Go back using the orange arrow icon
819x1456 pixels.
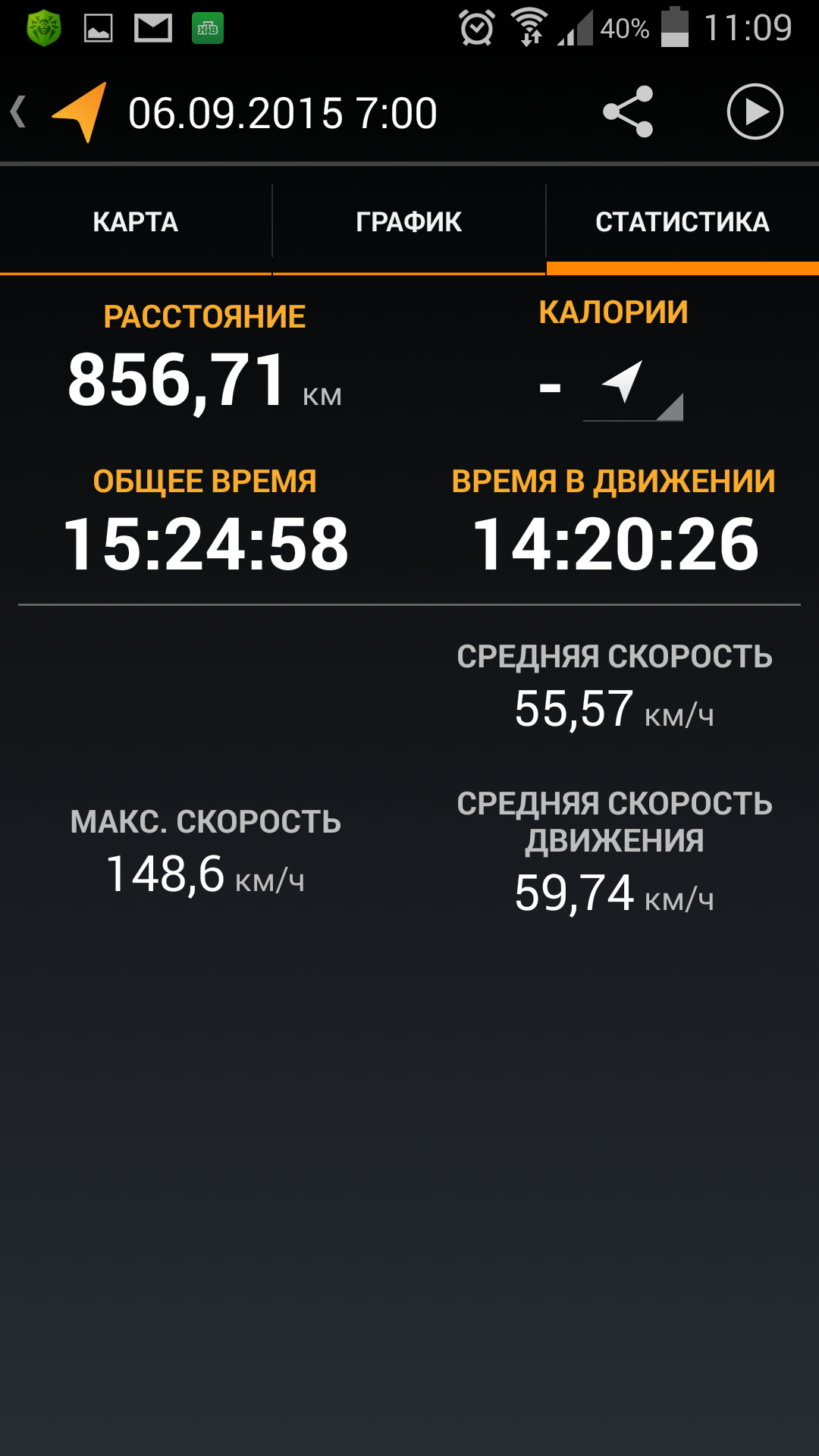click(61, 112)
